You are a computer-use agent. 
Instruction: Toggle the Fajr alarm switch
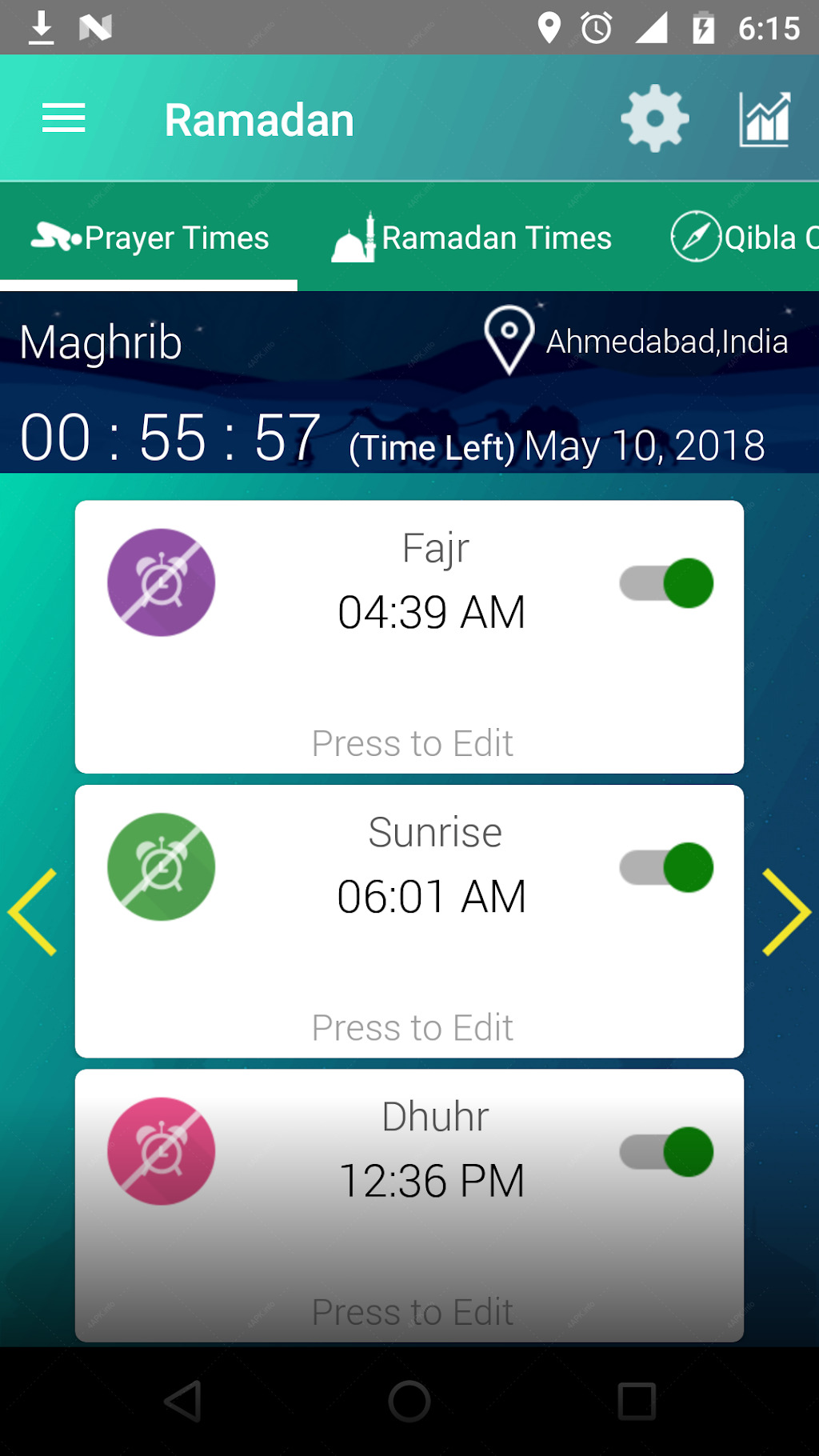click(x=666, y=583)
